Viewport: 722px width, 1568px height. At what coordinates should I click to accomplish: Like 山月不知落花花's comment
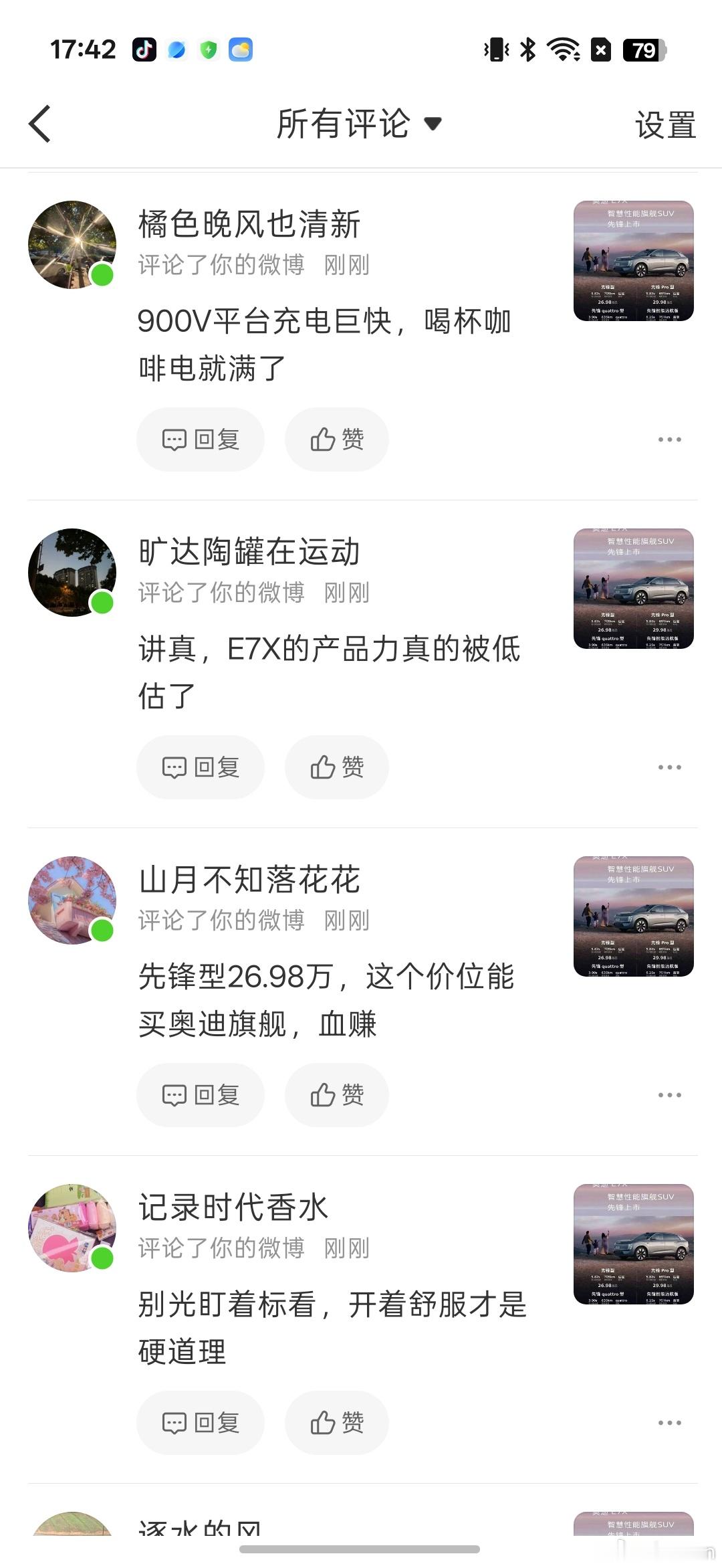coord(337,1095)
